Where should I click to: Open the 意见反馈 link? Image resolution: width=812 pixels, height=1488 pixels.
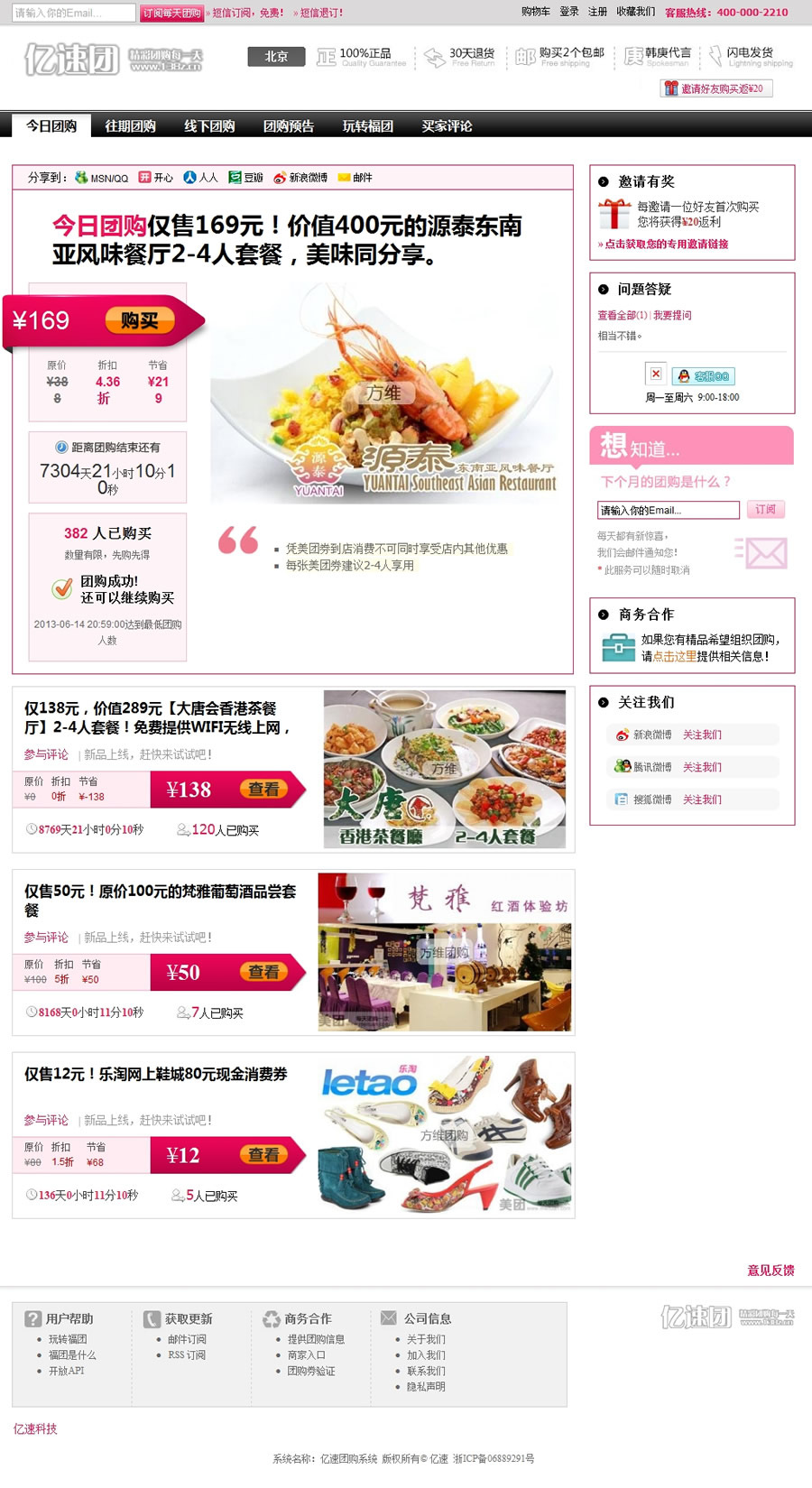point(770,1270)
